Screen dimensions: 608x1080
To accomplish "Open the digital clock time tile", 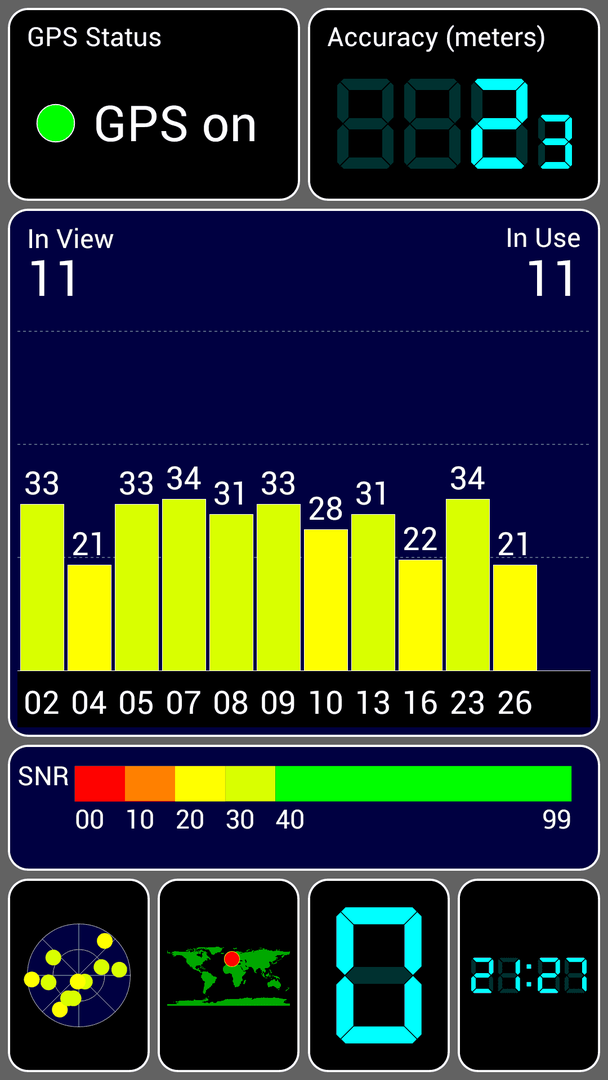I will pyautogui.click(x=529, y=975).
